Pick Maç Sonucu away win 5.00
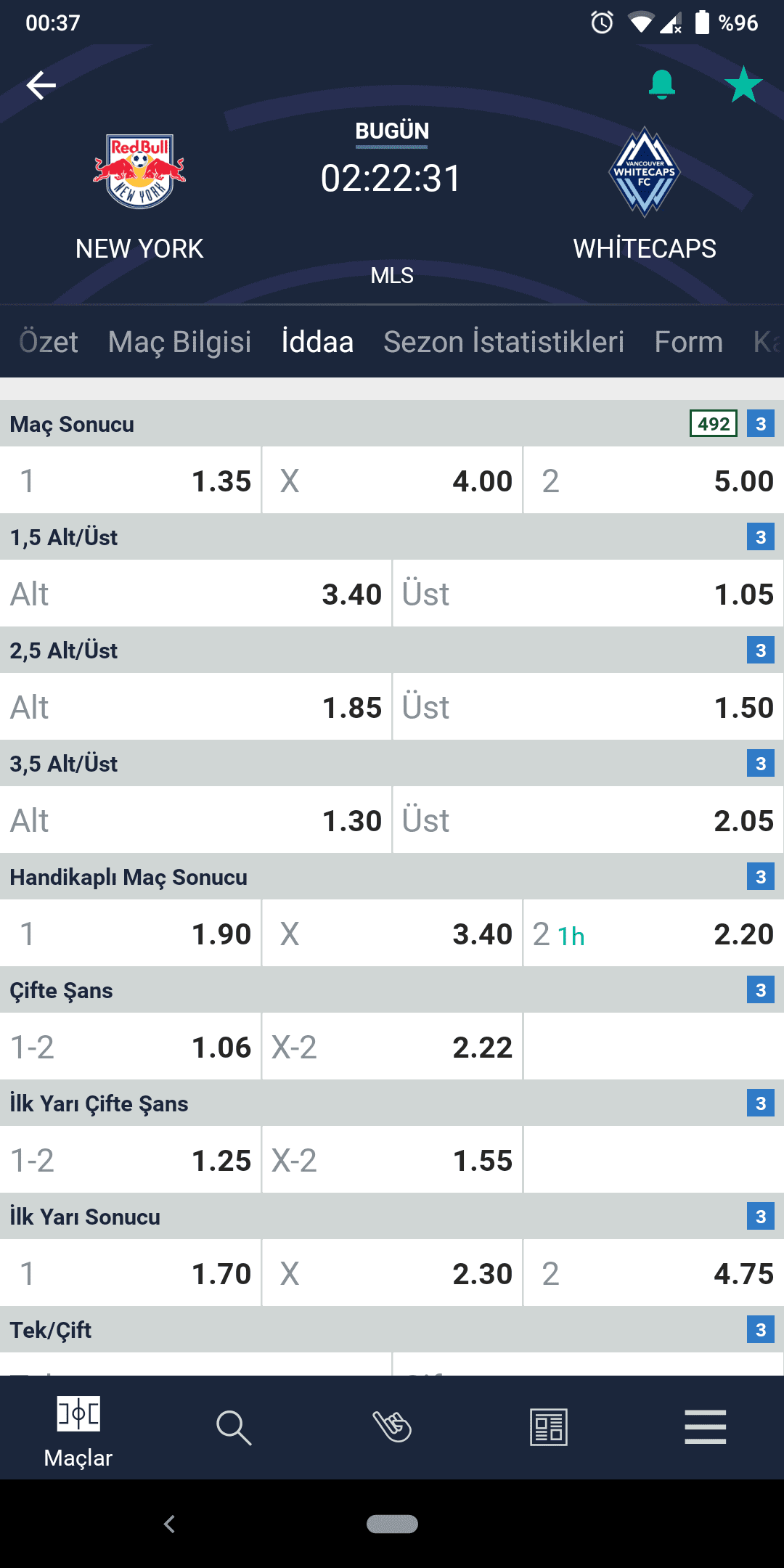 653,481
